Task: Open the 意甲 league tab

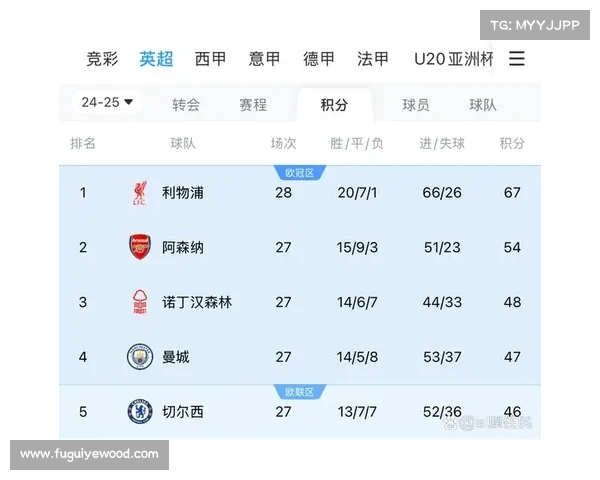Action: 264,59
